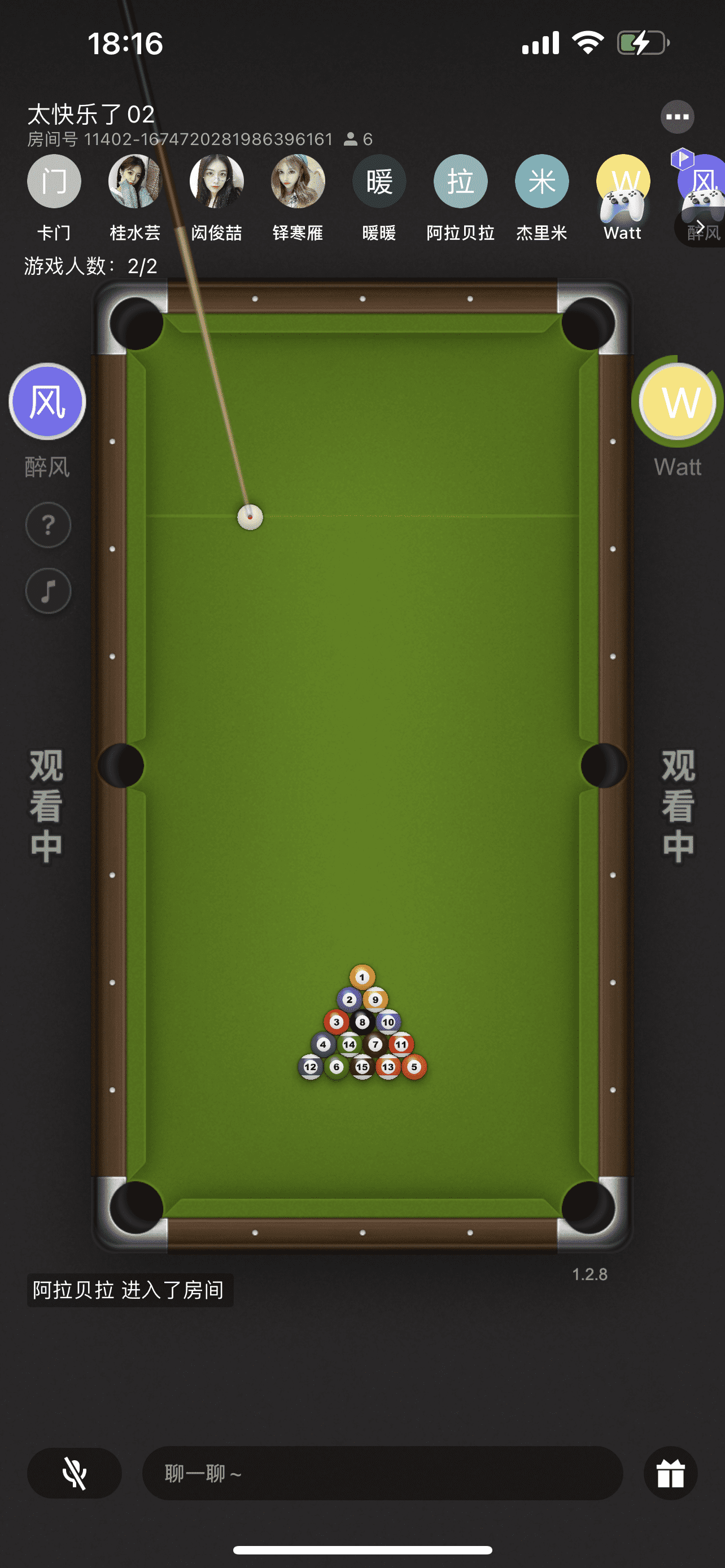Viewport: 725px width, 1568px height.
Task: Toggle the muted microphone
Action: click(x=75, y=1473)
